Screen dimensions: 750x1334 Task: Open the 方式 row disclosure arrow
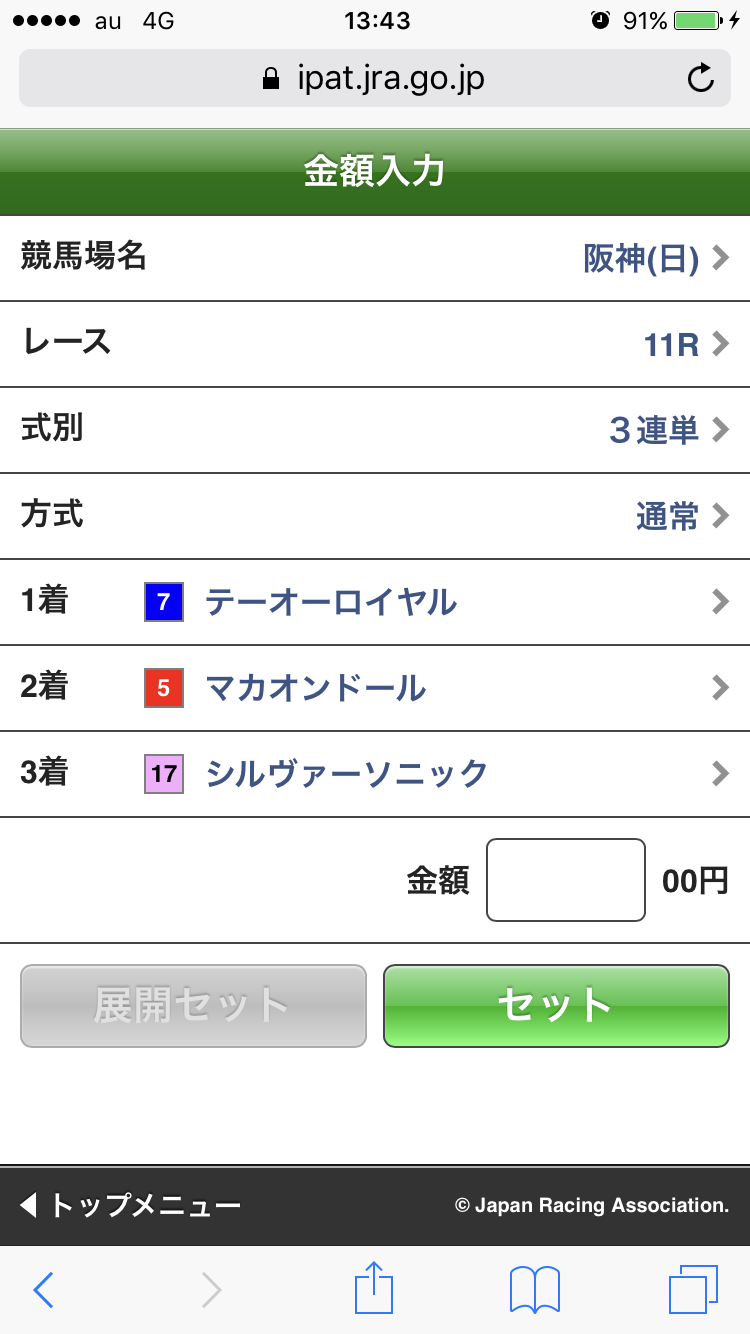coord(719,515)
